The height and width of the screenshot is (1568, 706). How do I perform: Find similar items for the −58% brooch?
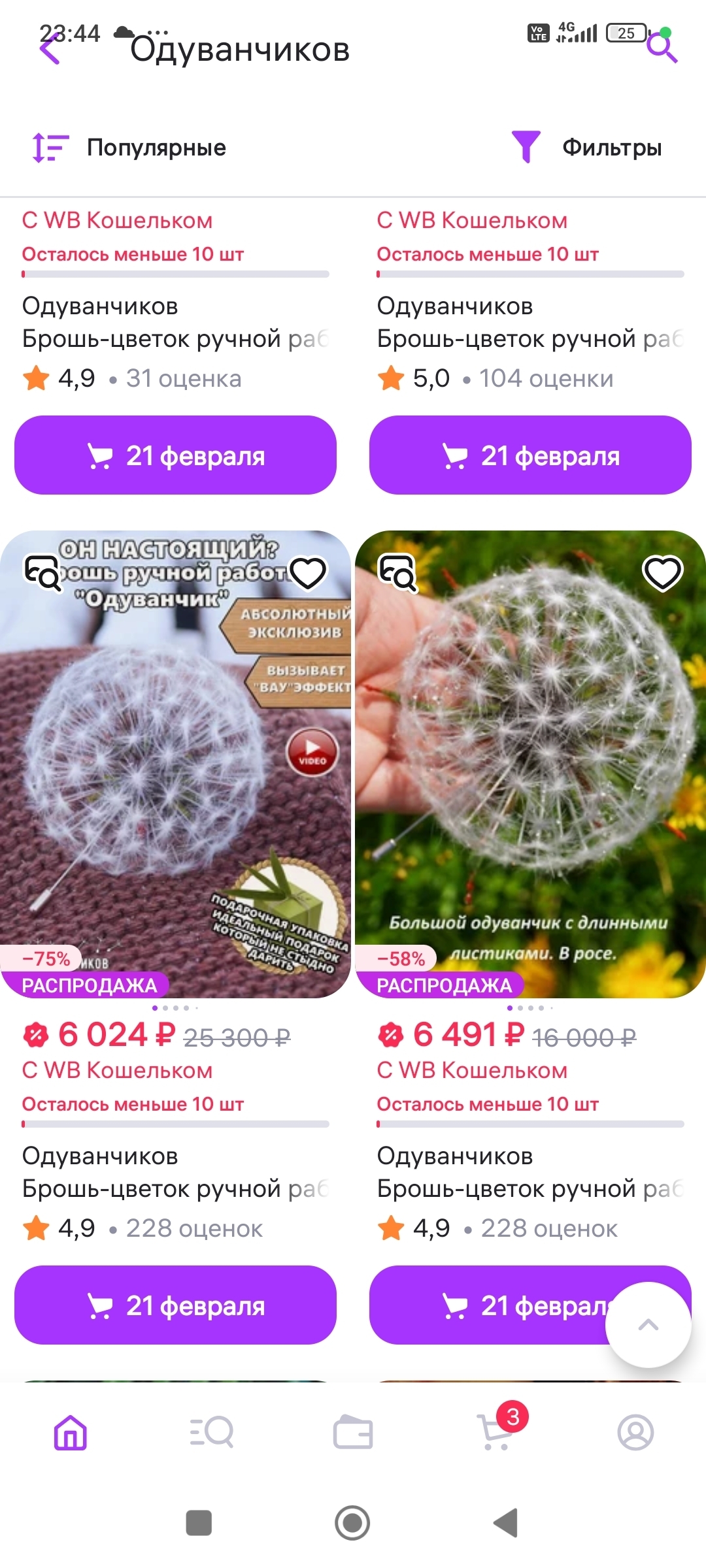point(397,573)
